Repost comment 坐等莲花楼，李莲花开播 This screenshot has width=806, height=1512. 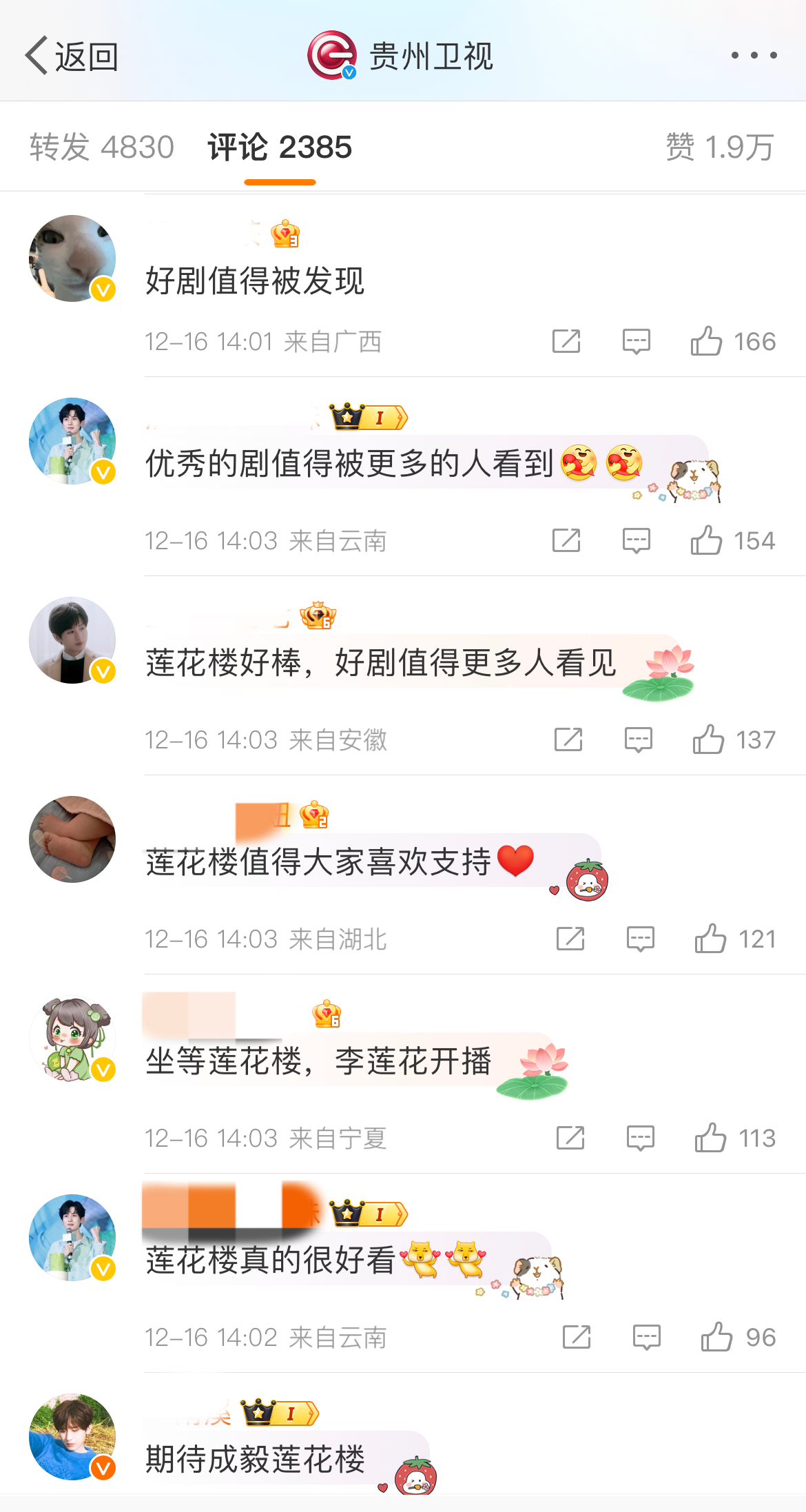(570, 1138)
